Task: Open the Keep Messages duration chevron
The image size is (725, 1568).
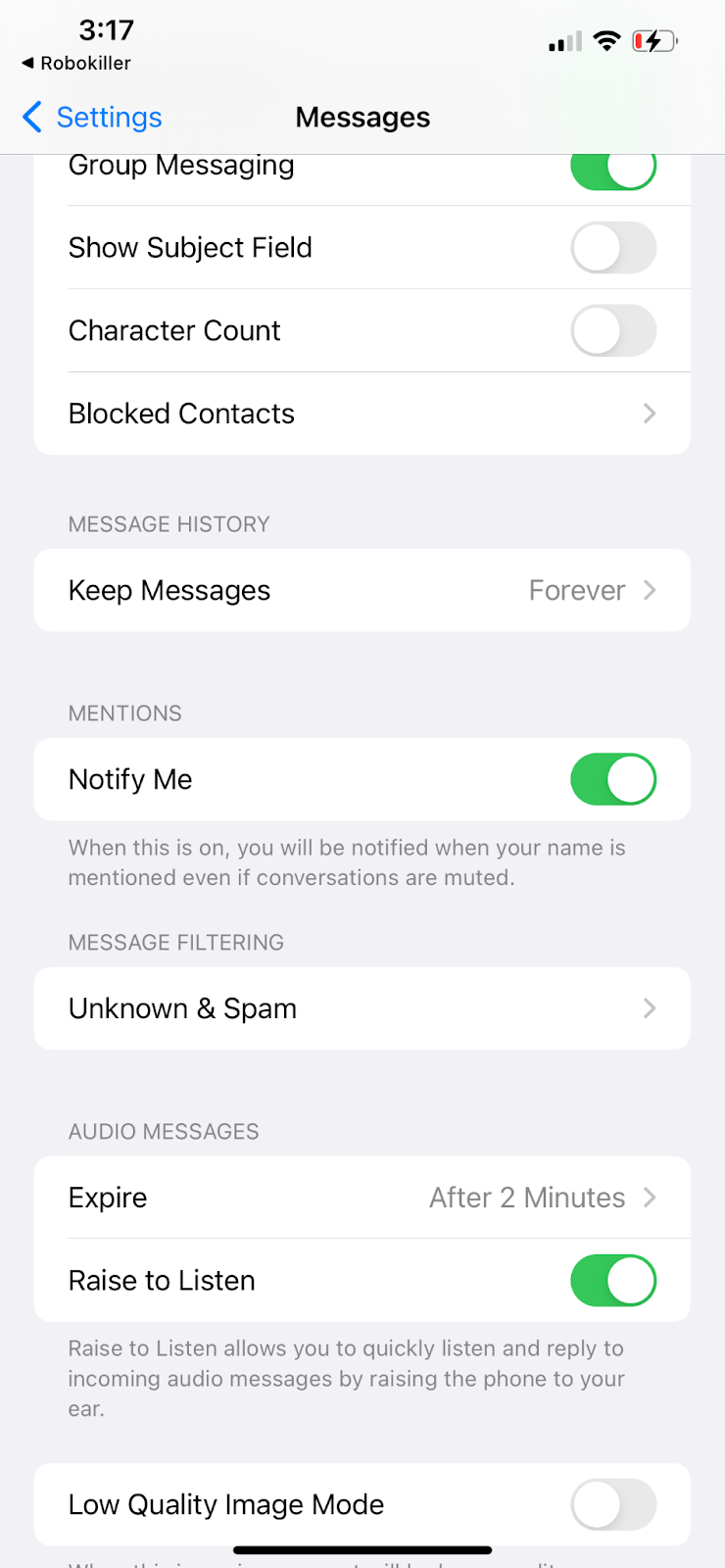Action: [649, 590]
